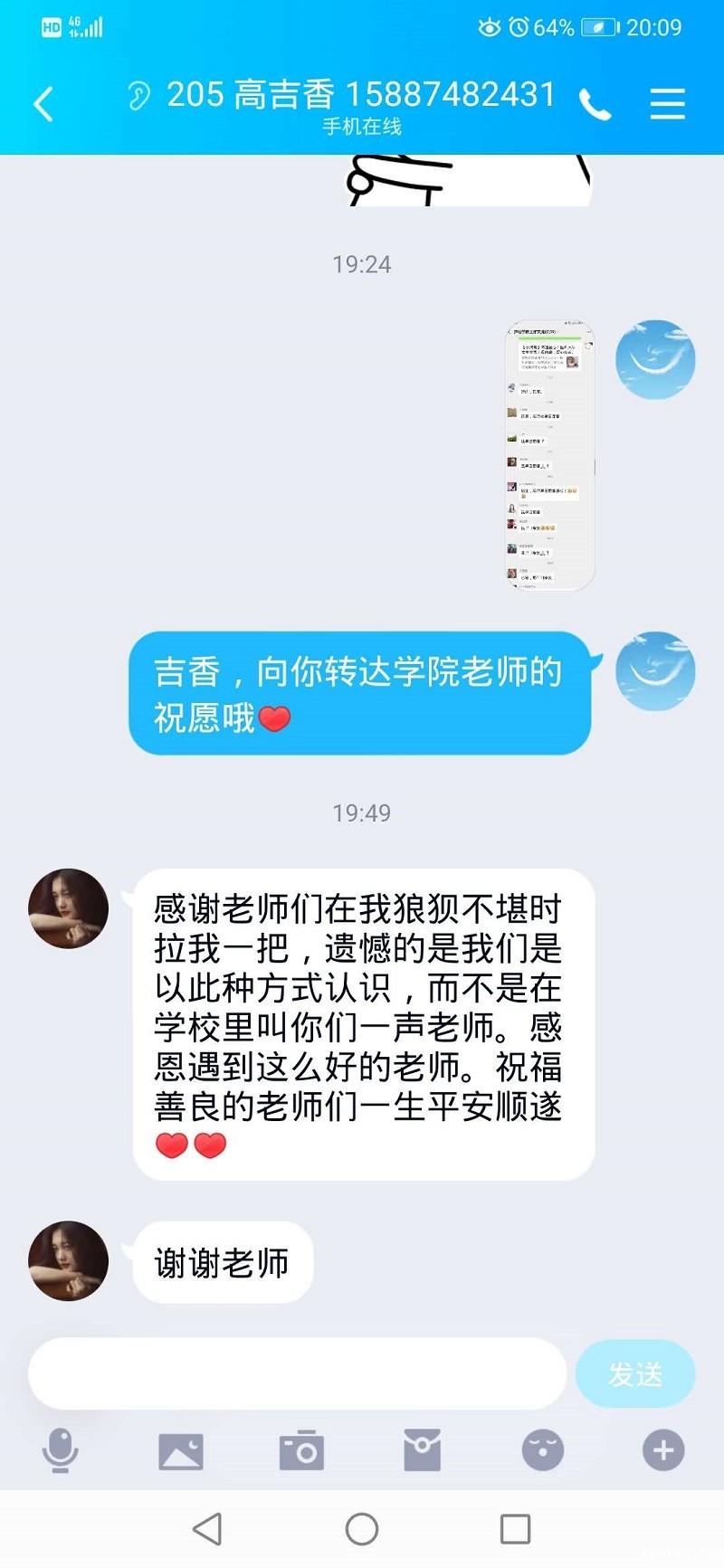Go back from the chat

(x=43, y=104)
